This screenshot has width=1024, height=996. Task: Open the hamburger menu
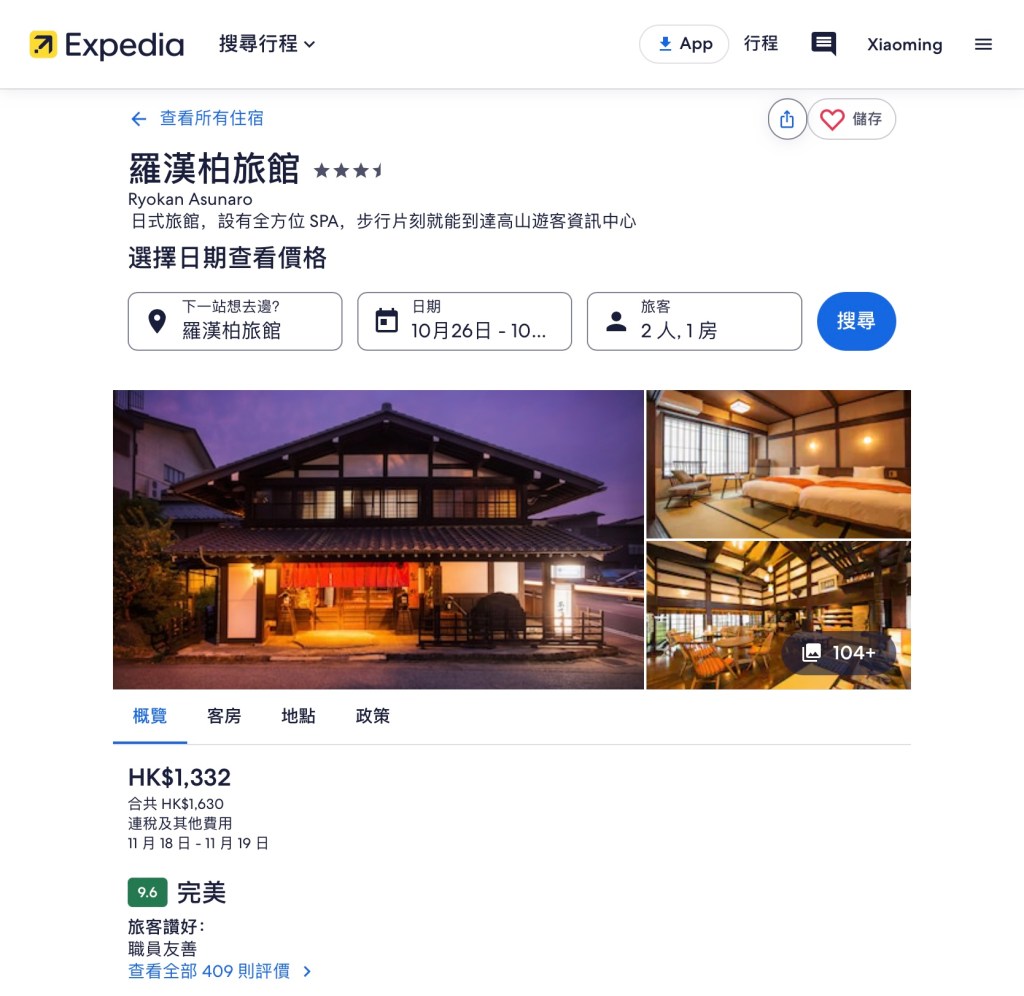[x=983, y=44]
